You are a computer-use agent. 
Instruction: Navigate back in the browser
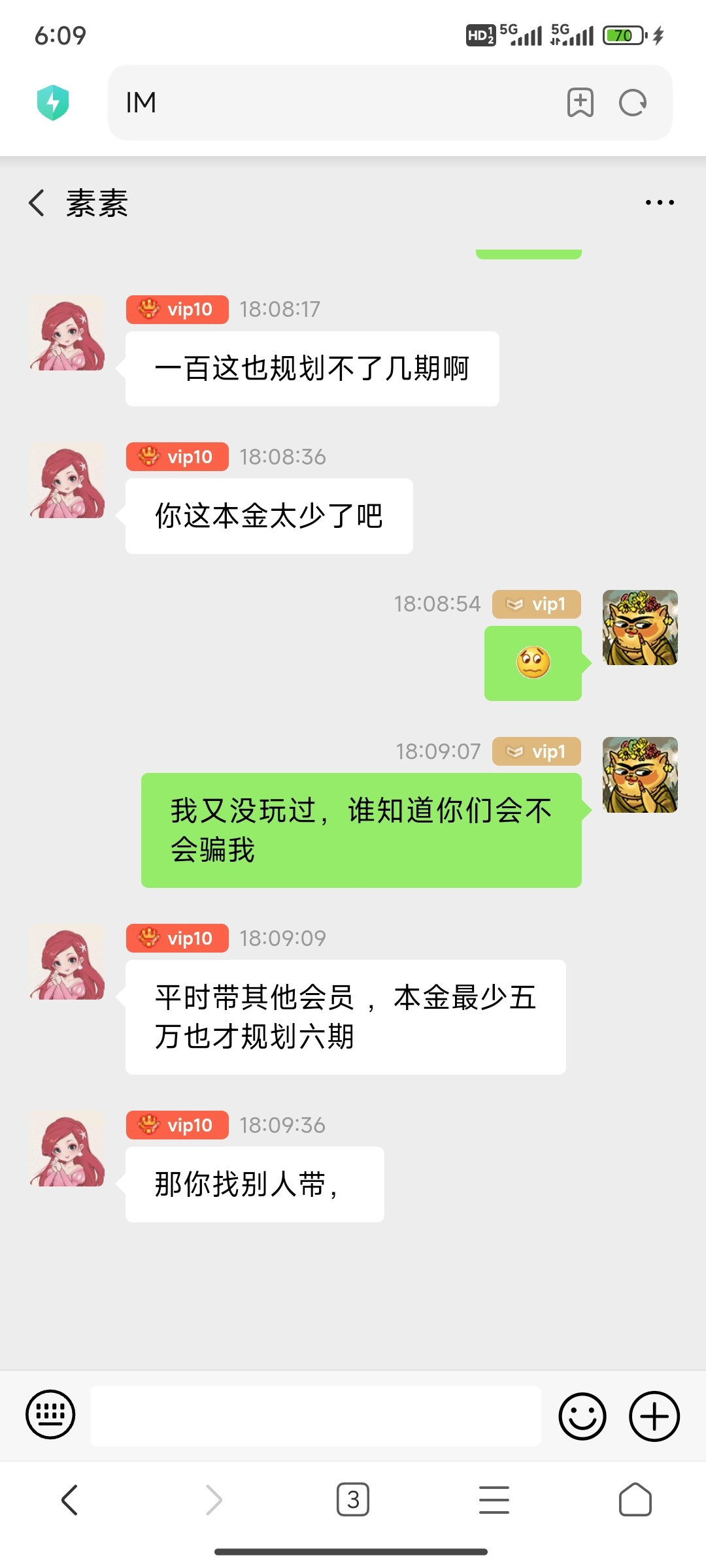click(70, 1499)
